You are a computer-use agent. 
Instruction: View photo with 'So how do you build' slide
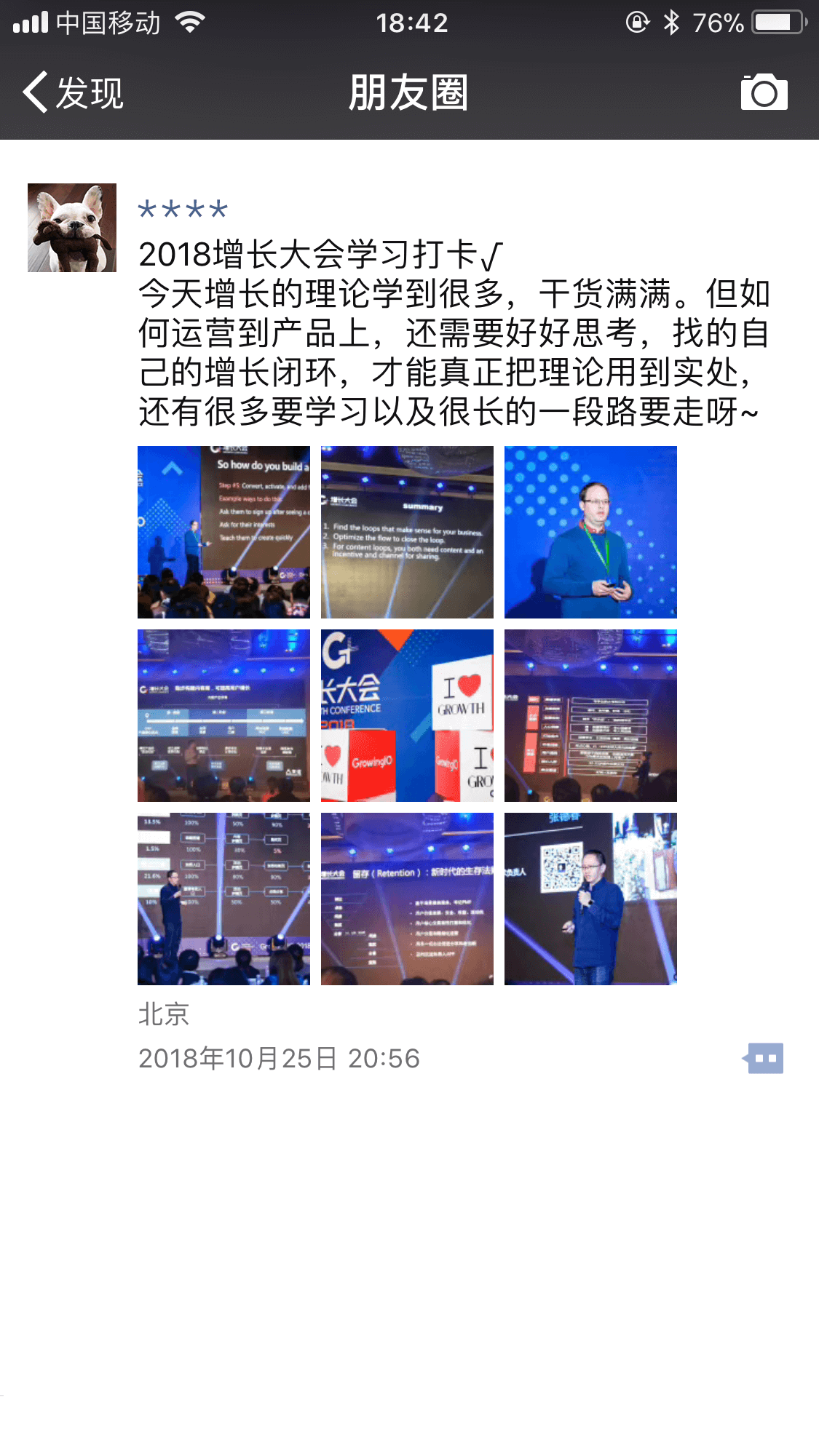tap(223, 532)
